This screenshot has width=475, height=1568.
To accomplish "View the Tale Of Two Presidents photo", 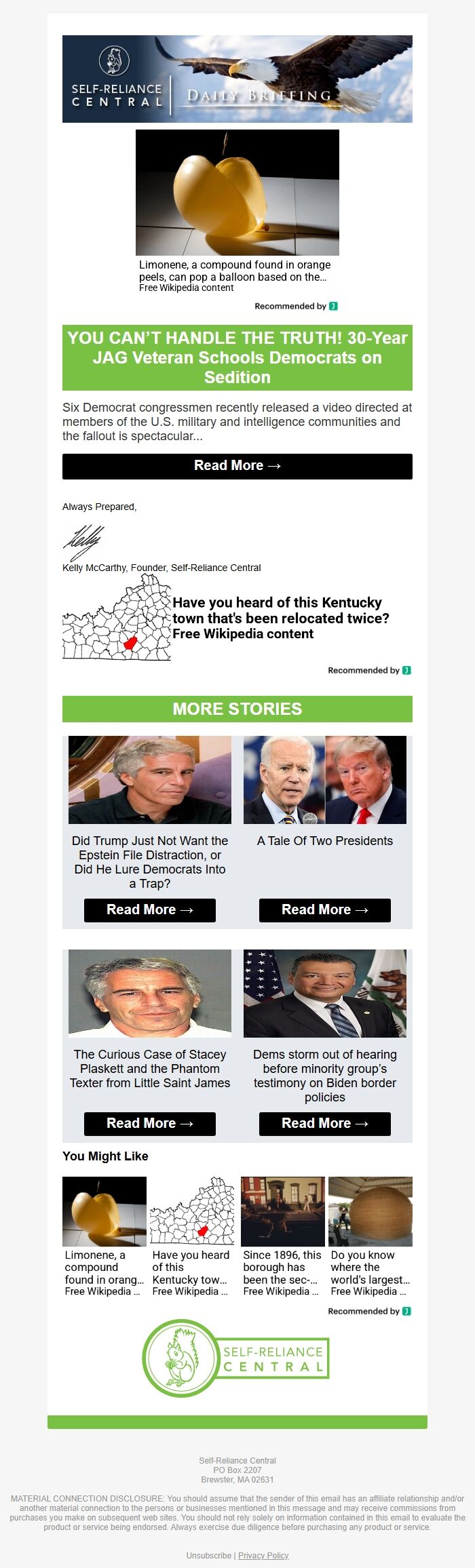I will 324,780.
